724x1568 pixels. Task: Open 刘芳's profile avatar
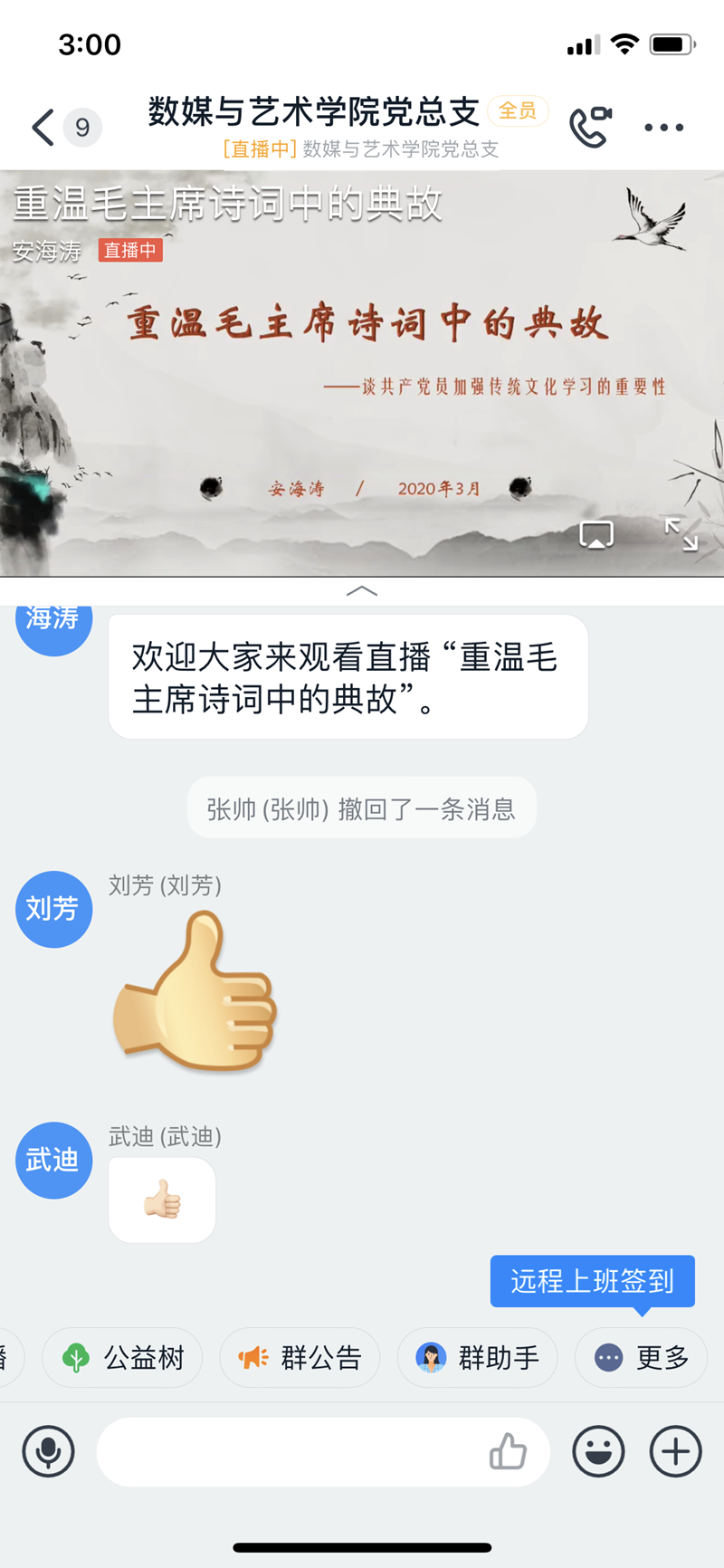(x=53, y=909)
